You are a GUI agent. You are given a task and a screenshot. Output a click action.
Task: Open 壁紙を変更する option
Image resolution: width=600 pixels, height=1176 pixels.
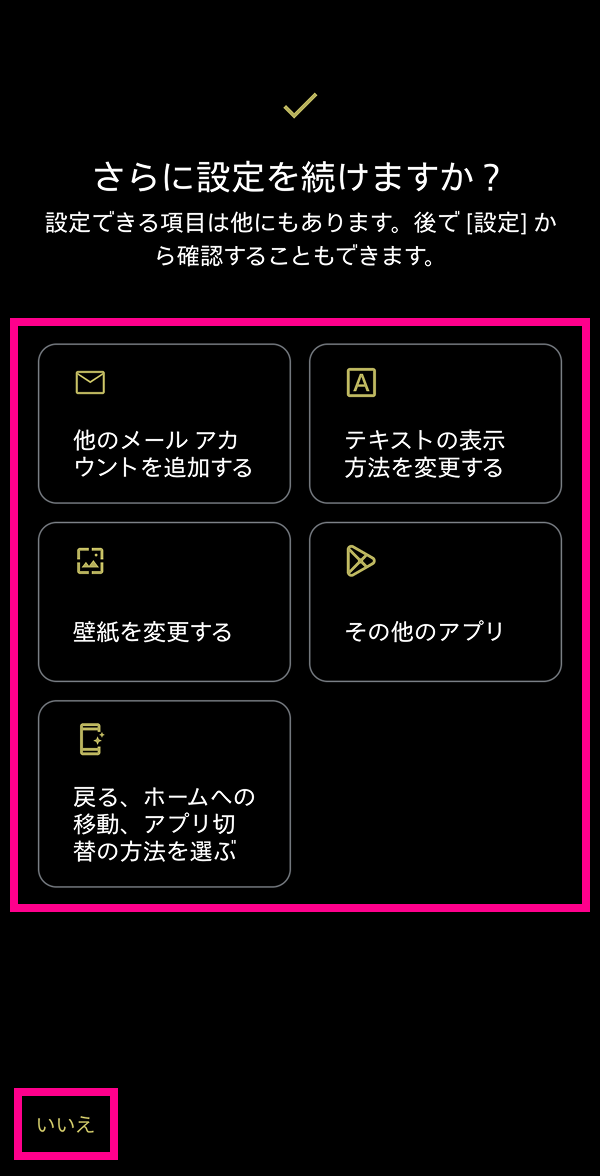tap(164, 602)
